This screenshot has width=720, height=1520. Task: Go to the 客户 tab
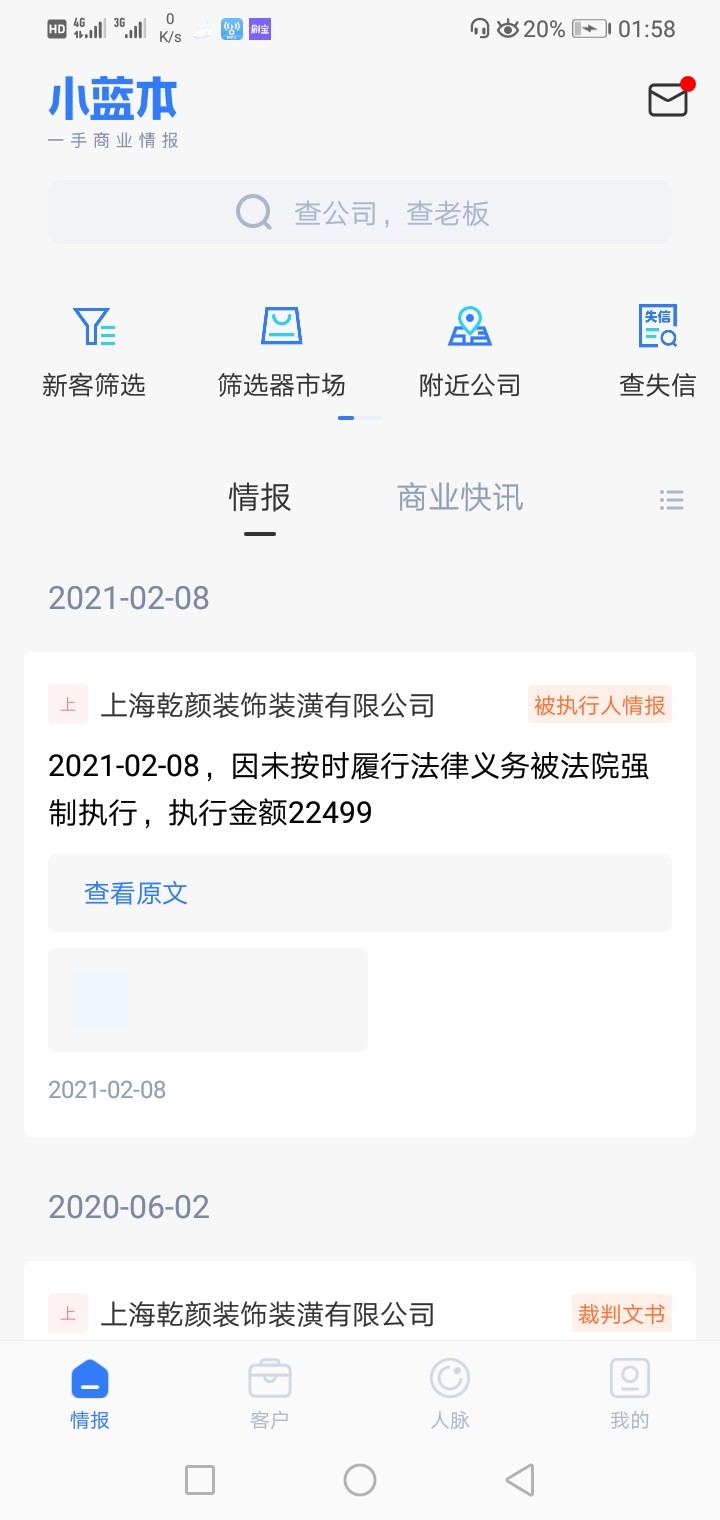click(270, 1393)
